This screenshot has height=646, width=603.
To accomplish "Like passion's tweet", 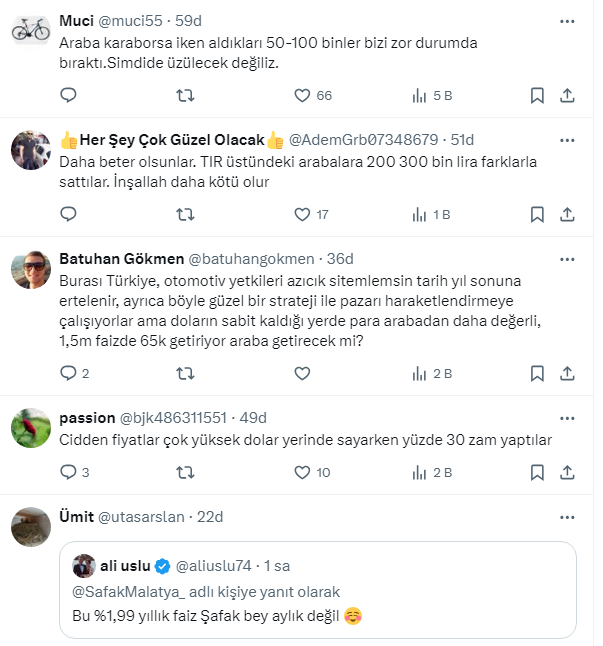I will [303, 472].
